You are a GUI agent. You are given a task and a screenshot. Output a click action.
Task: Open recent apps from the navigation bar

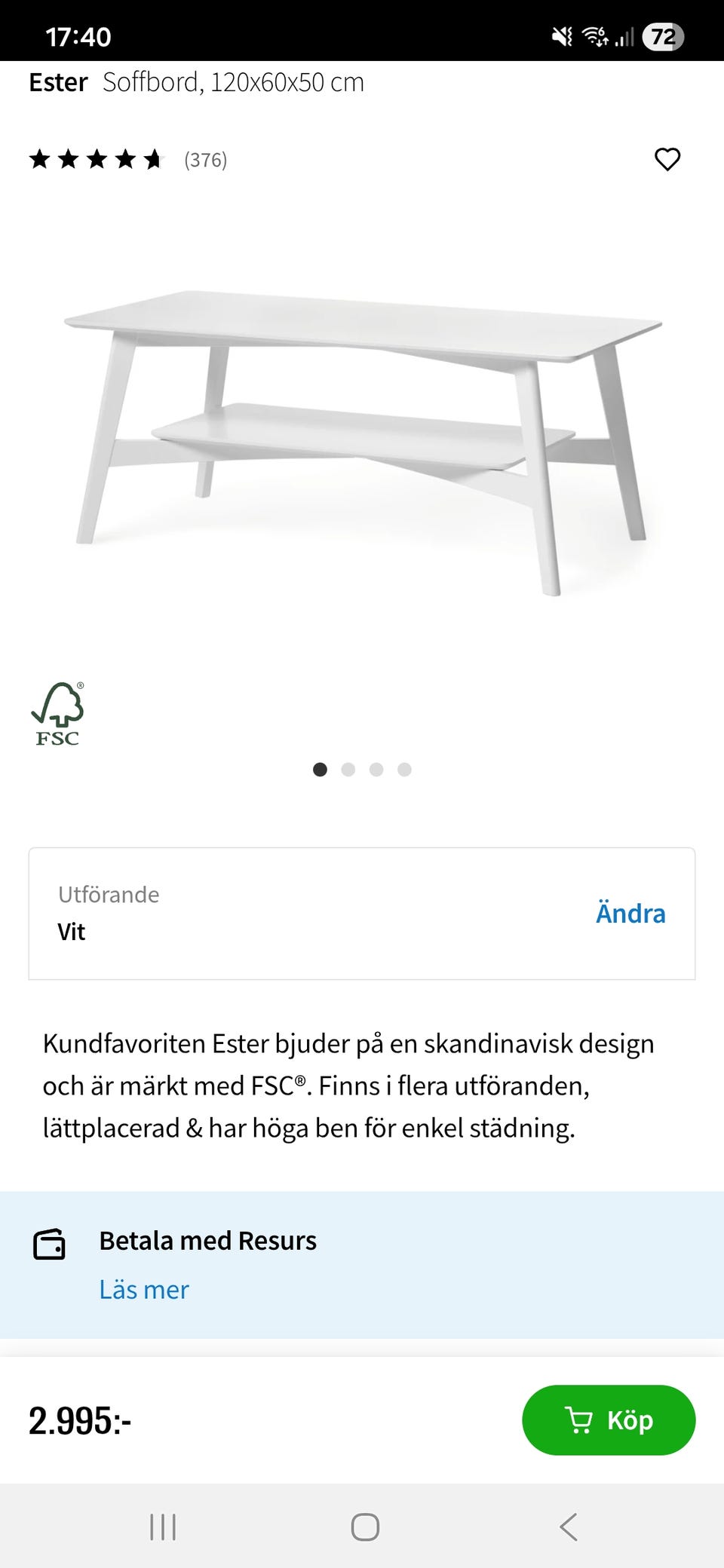(x=162, y=1528)
